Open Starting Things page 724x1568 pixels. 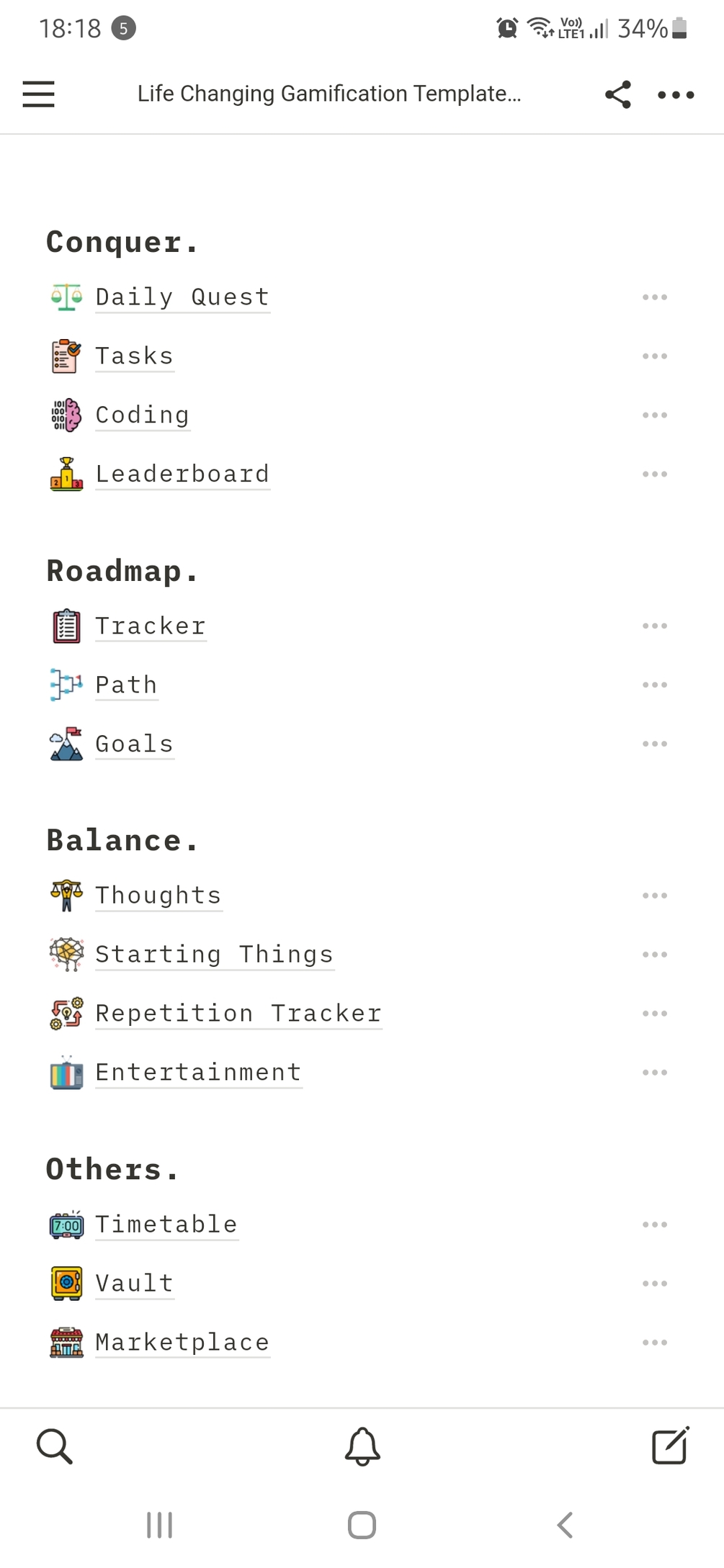[215, 954]
